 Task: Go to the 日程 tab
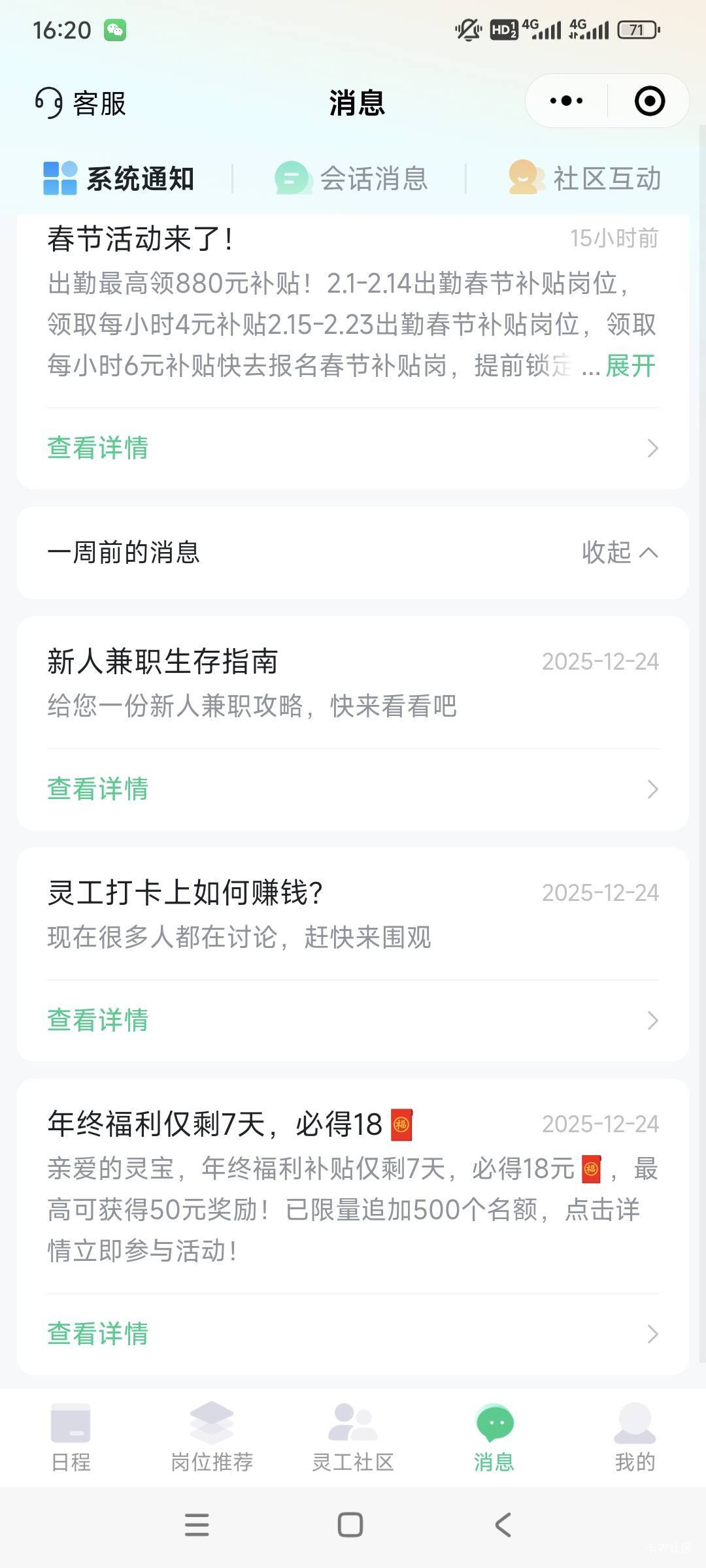coord(71,1437)
